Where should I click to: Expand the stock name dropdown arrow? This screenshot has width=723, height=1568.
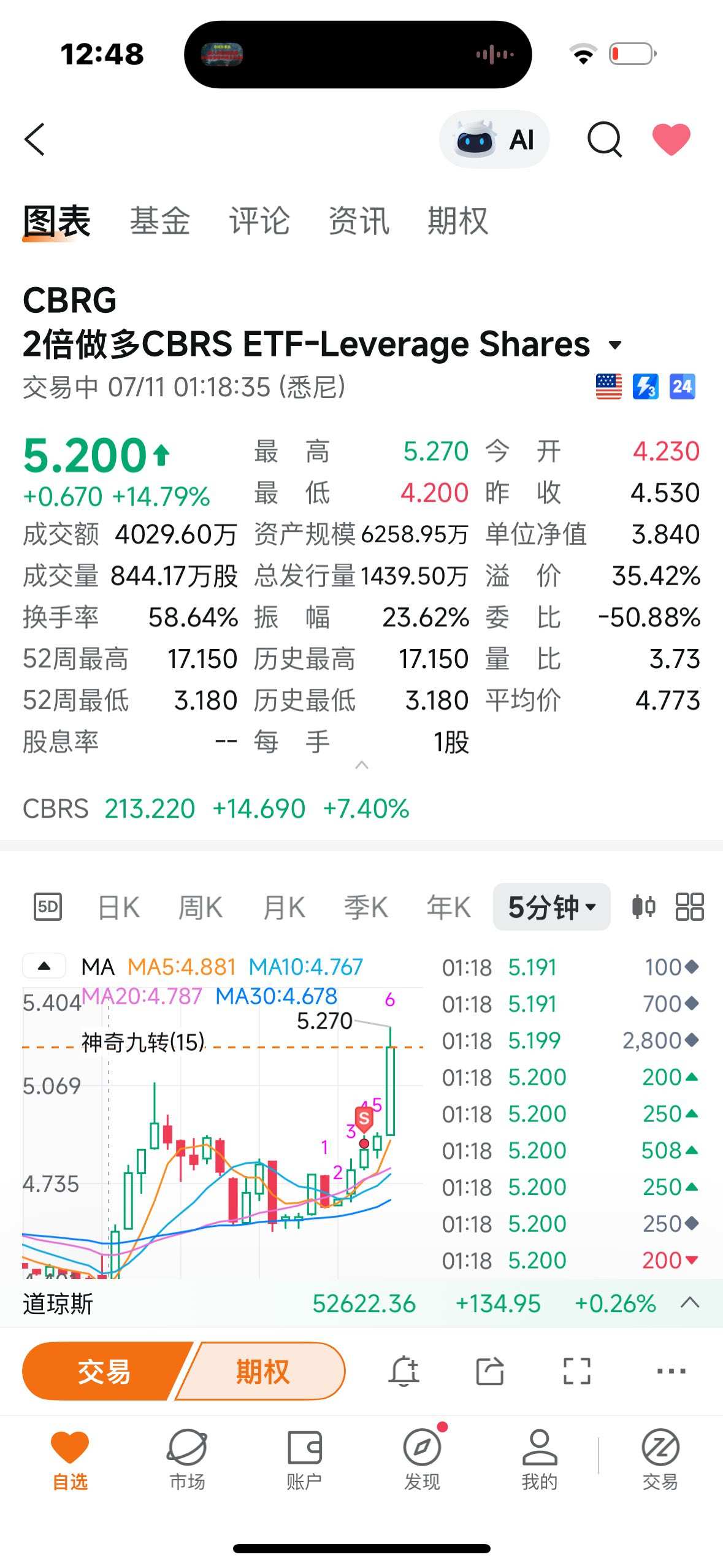coord(615,345)
